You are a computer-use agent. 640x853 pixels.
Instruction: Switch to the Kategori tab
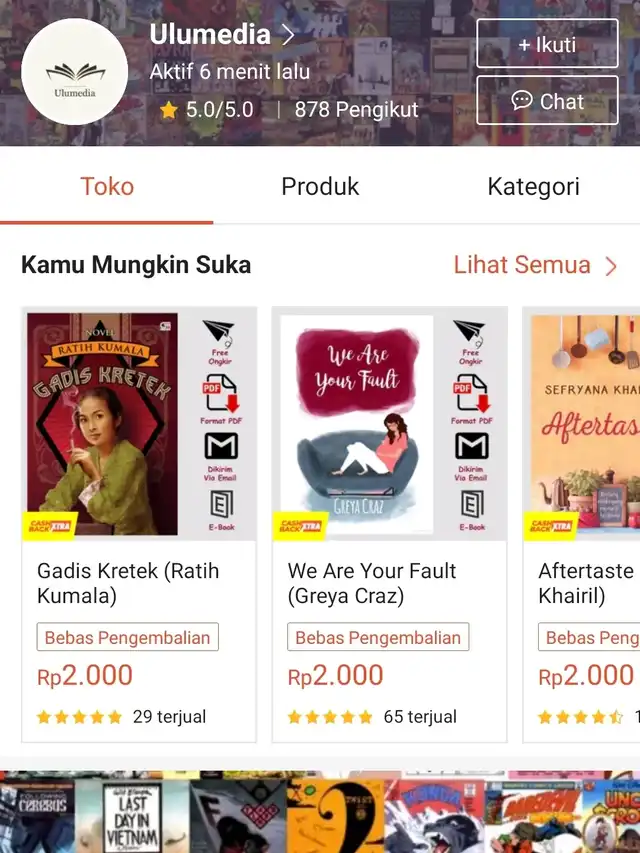point(533,187)
